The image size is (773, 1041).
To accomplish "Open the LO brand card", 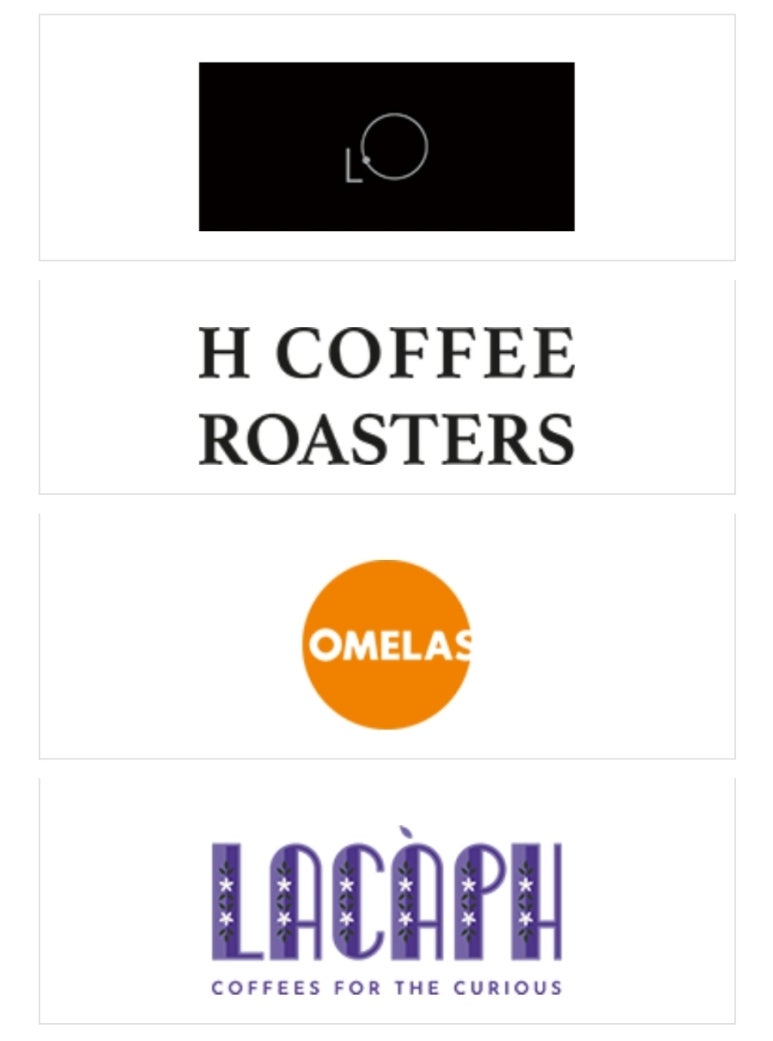I will 386,146.
